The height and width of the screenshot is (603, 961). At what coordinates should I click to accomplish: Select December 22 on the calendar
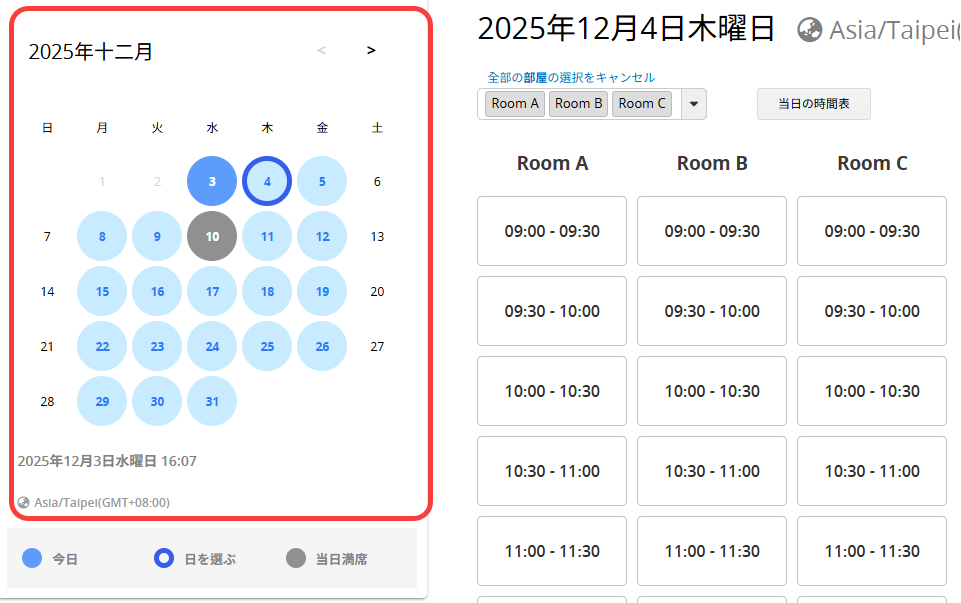pos(102,347)
